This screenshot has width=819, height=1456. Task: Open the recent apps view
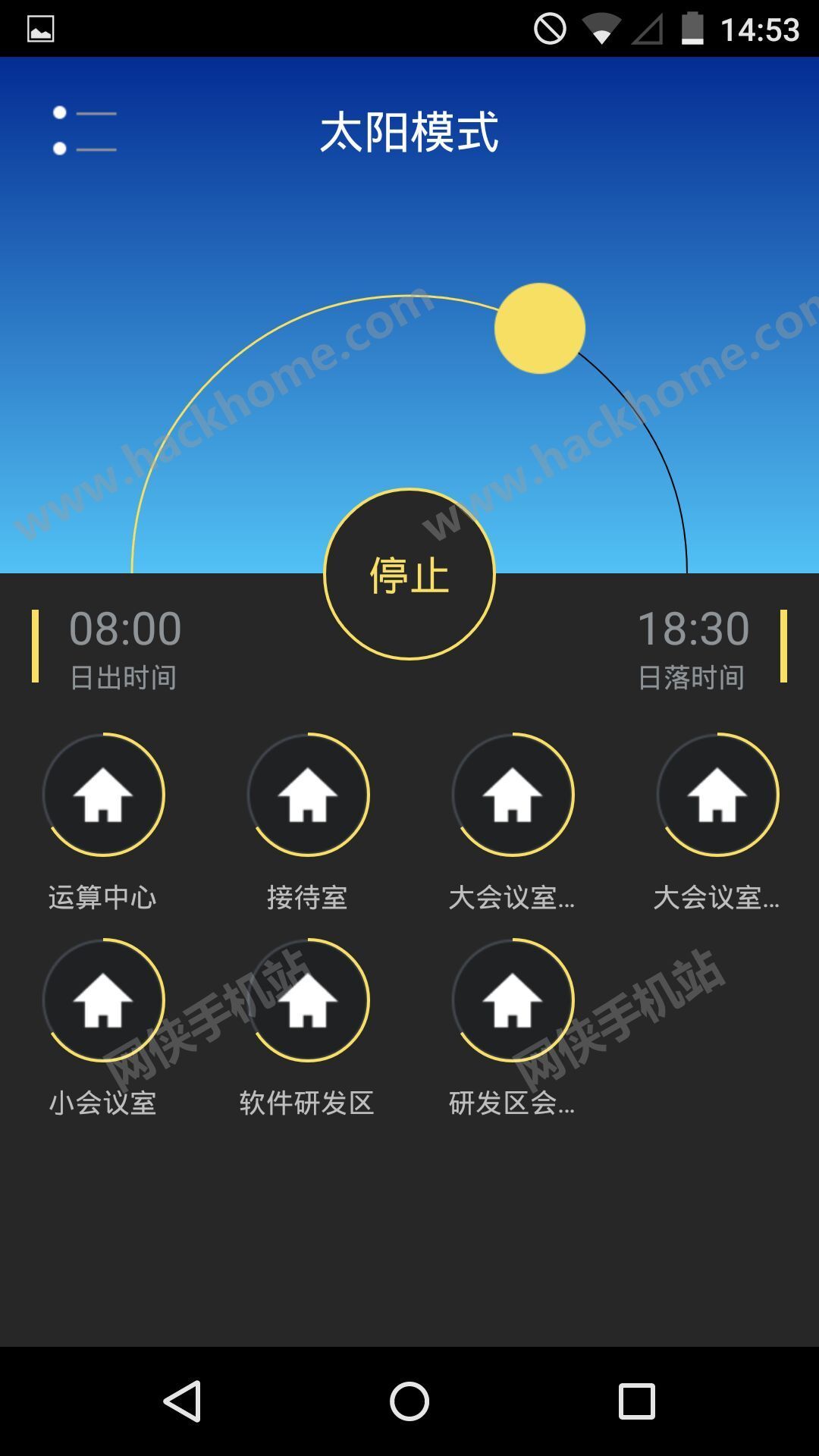pos(637,1401)
